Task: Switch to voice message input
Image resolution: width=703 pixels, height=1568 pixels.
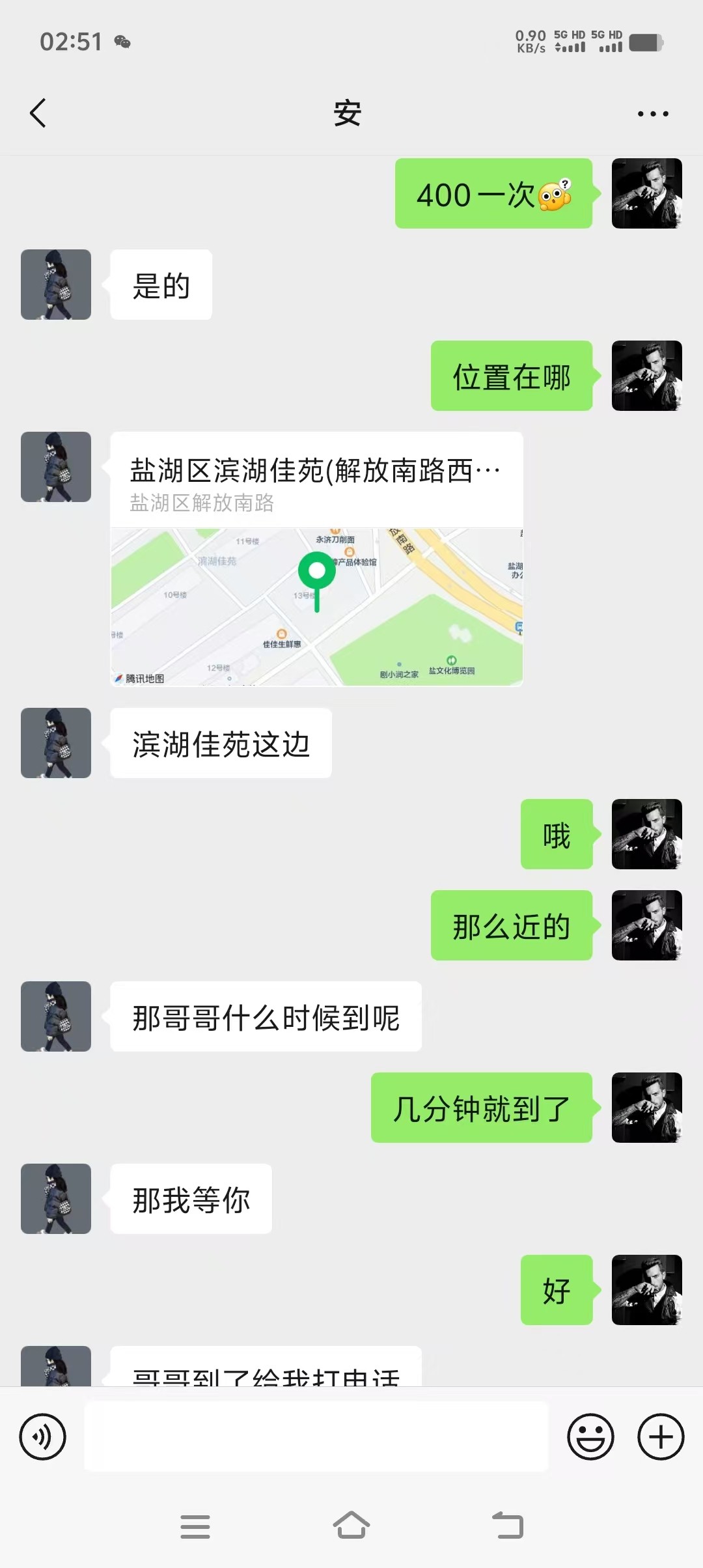Action: pyautogui.click(x=43, y=1436)
